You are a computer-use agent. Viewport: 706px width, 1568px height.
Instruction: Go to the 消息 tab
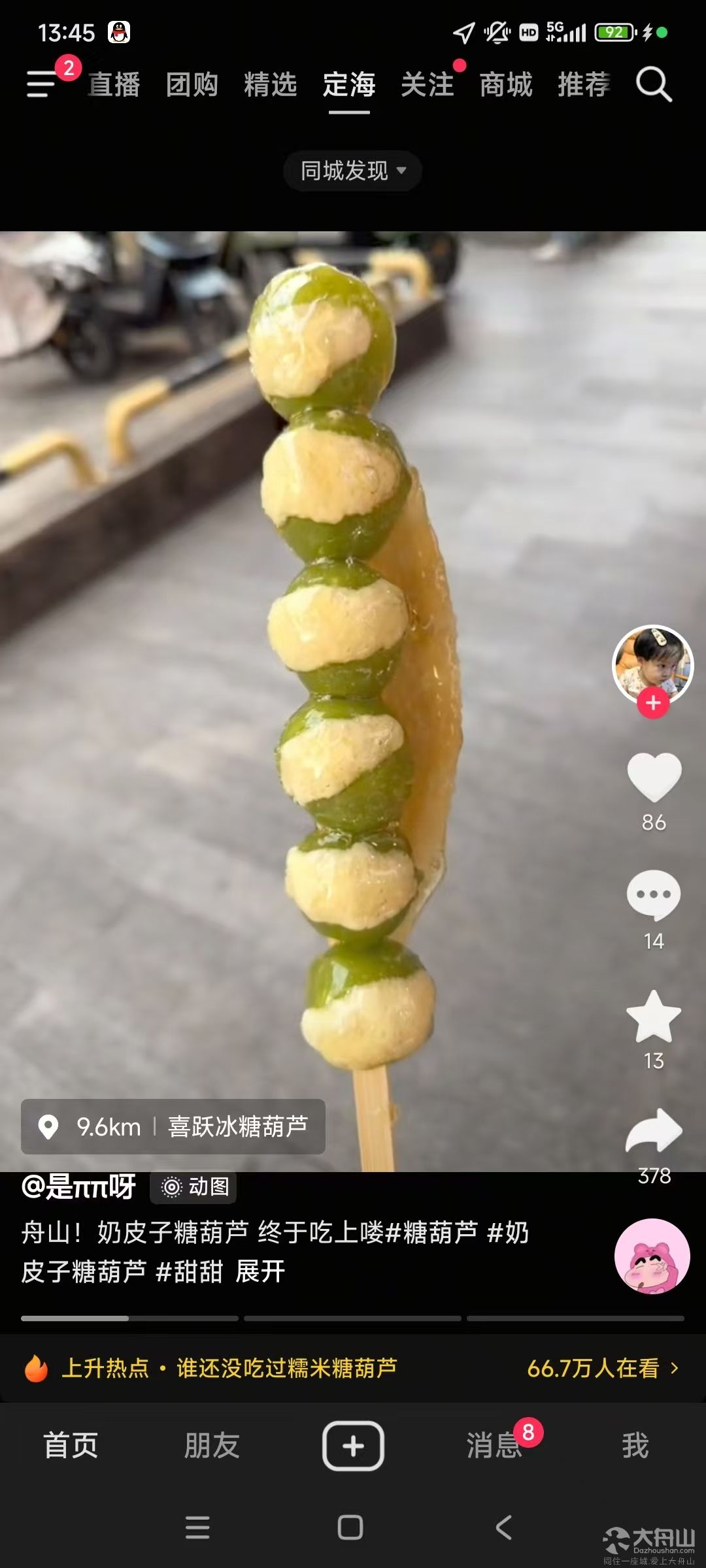point(494,1445)
